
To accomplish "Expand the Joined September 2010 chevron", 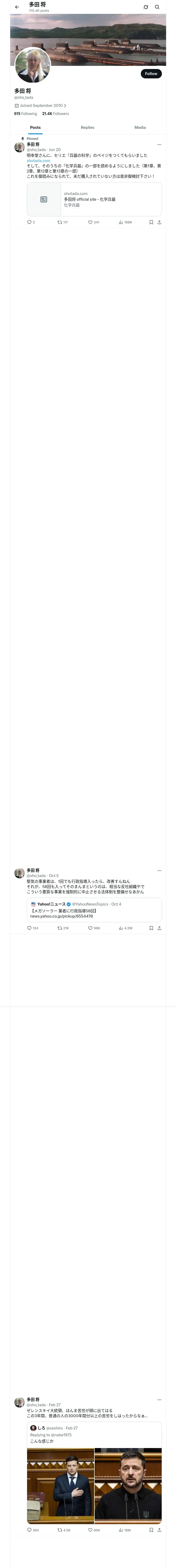I will tap(65, 106).
